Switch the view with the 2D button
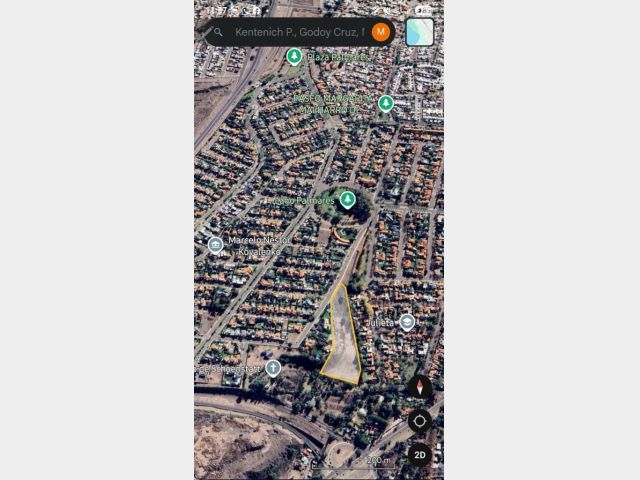 pyautogui.click(x=420, y=454)
